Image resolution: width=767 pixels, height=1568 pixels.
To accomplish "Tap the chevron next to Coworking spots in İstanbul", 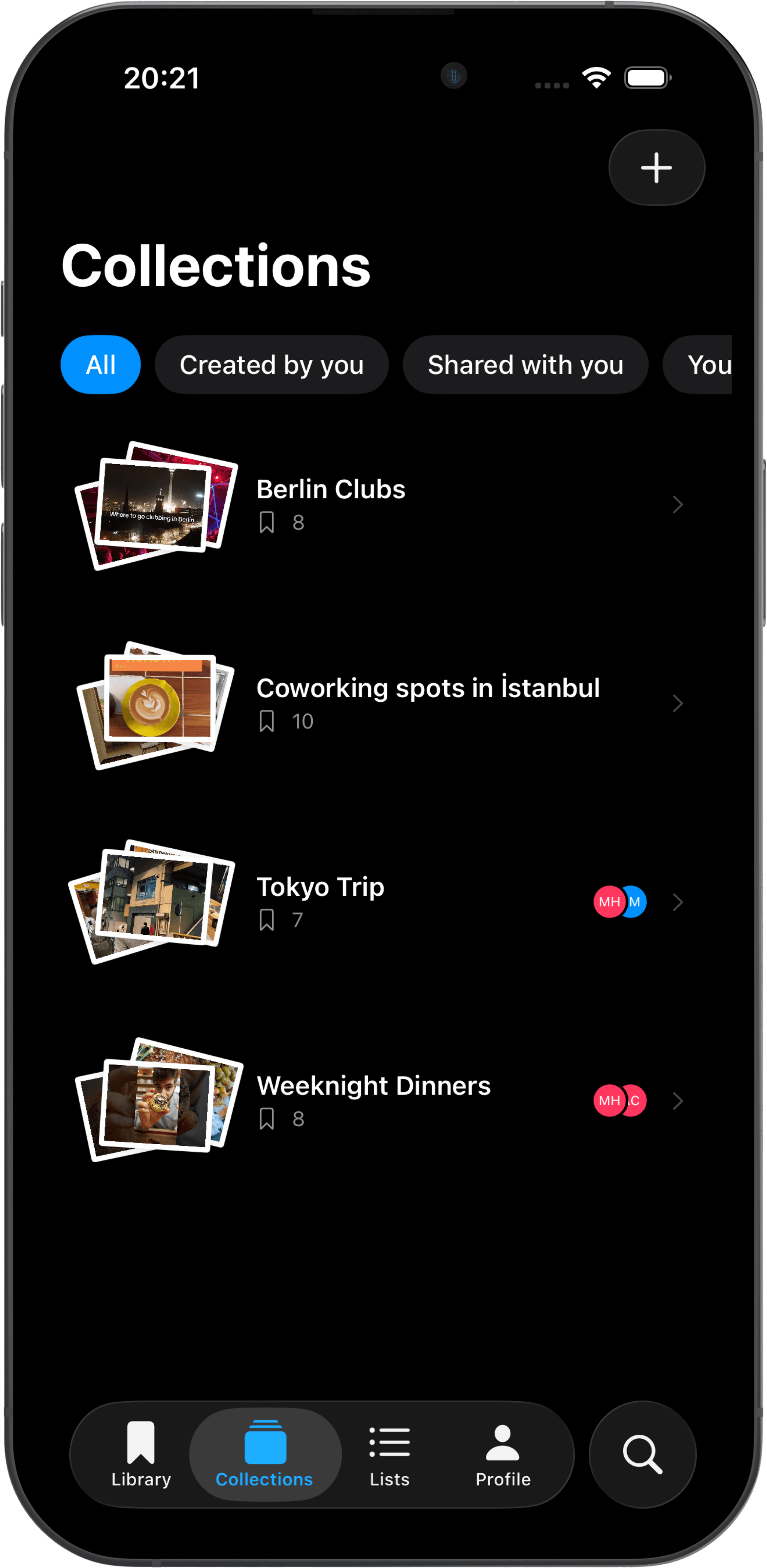I will pyautogui.click(x=677, y=703).
